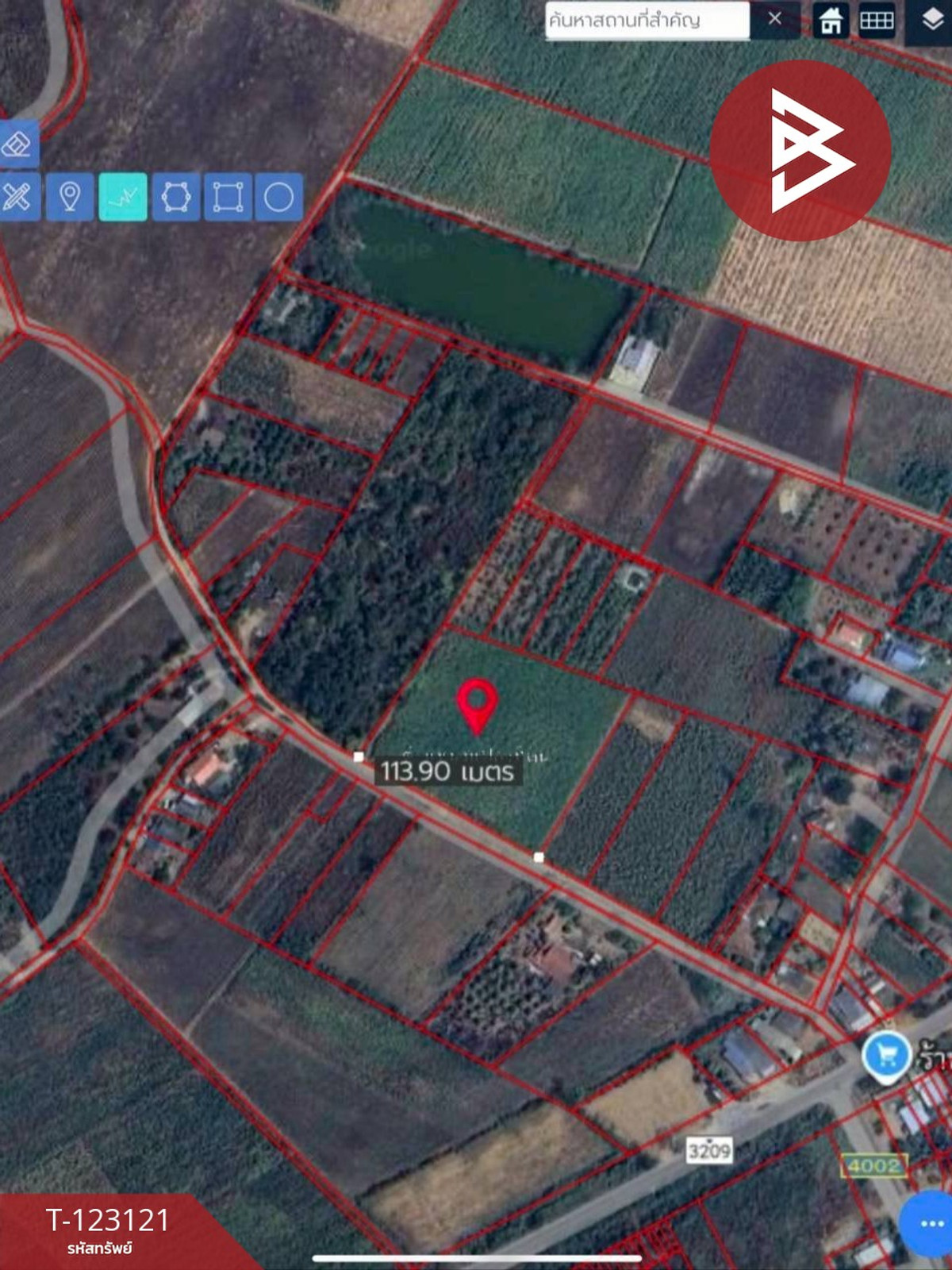Choose the location pin tool

pos(70,196)
